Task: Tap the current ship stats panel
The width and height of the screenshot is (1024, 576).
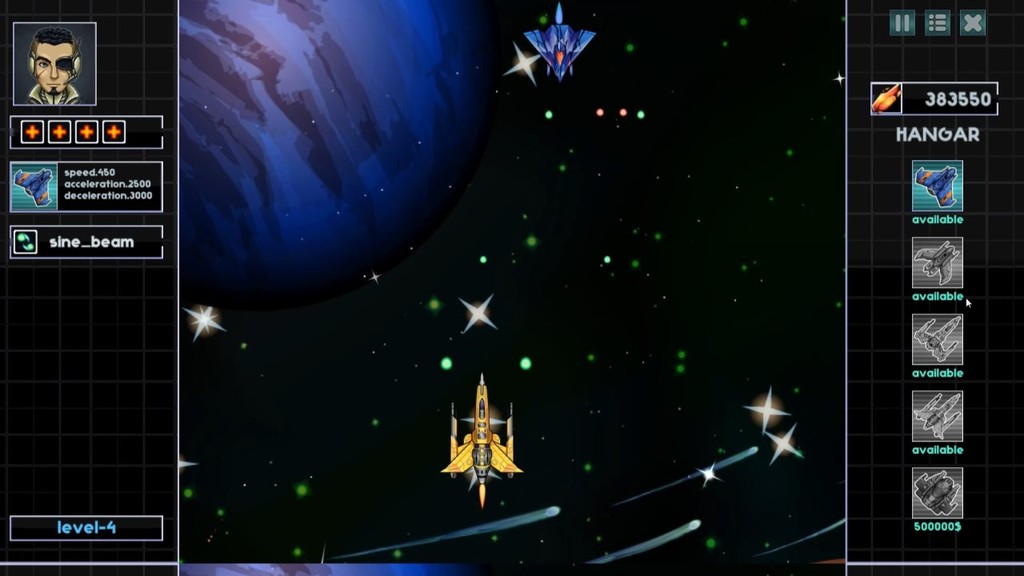Action: click(86, 186)
